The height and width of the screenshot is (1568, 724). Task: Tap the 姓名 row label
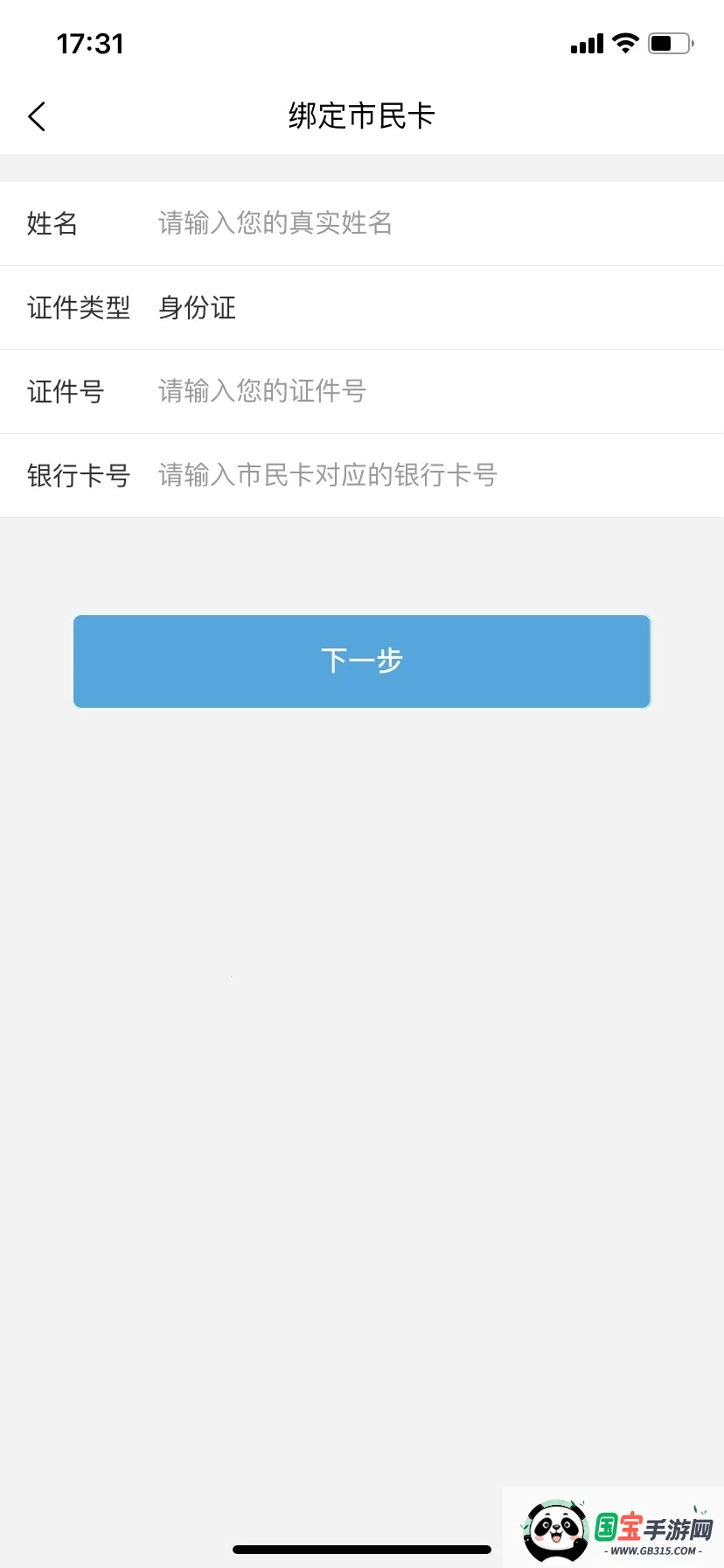pyautogui.click(x=52, y=224)
